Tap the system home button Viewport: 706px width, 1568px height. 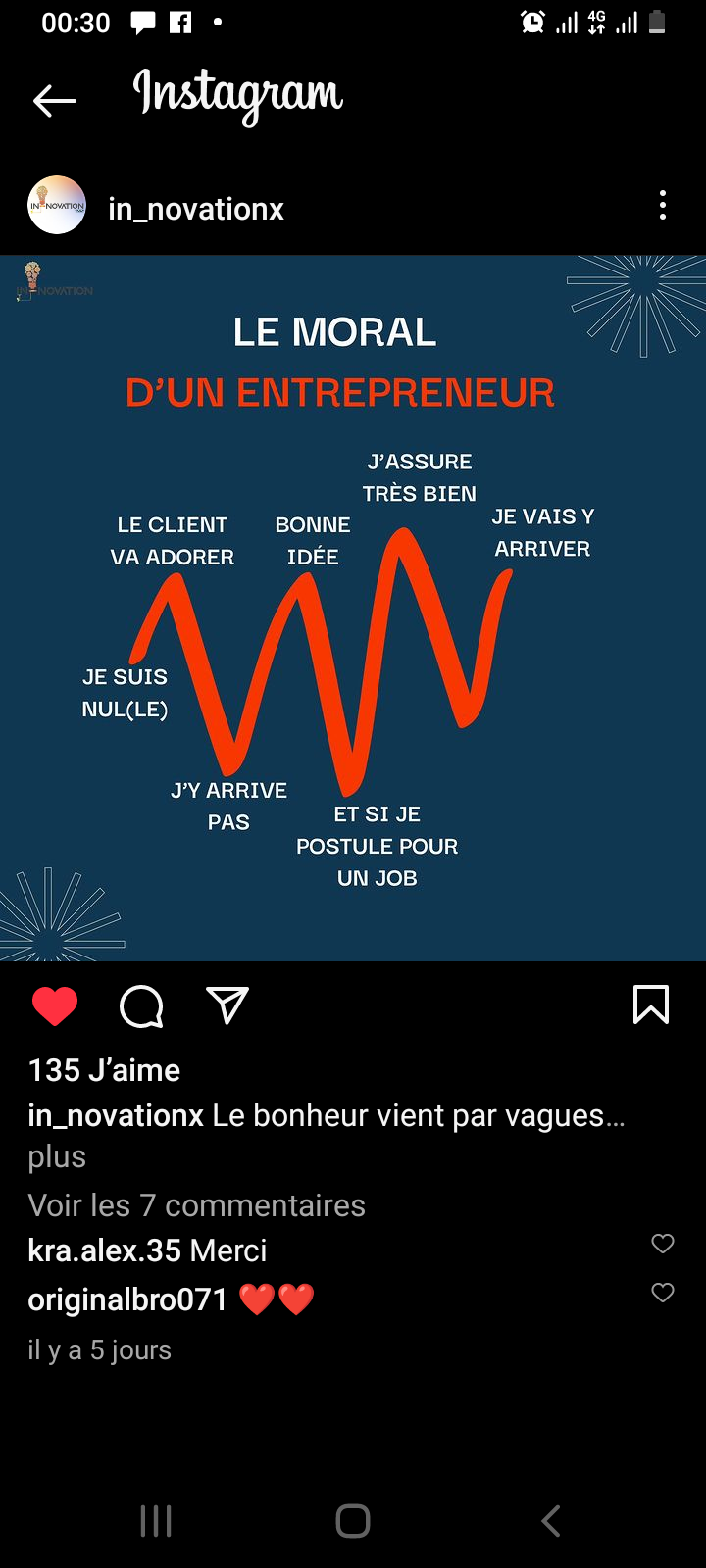pos(353,1521)
